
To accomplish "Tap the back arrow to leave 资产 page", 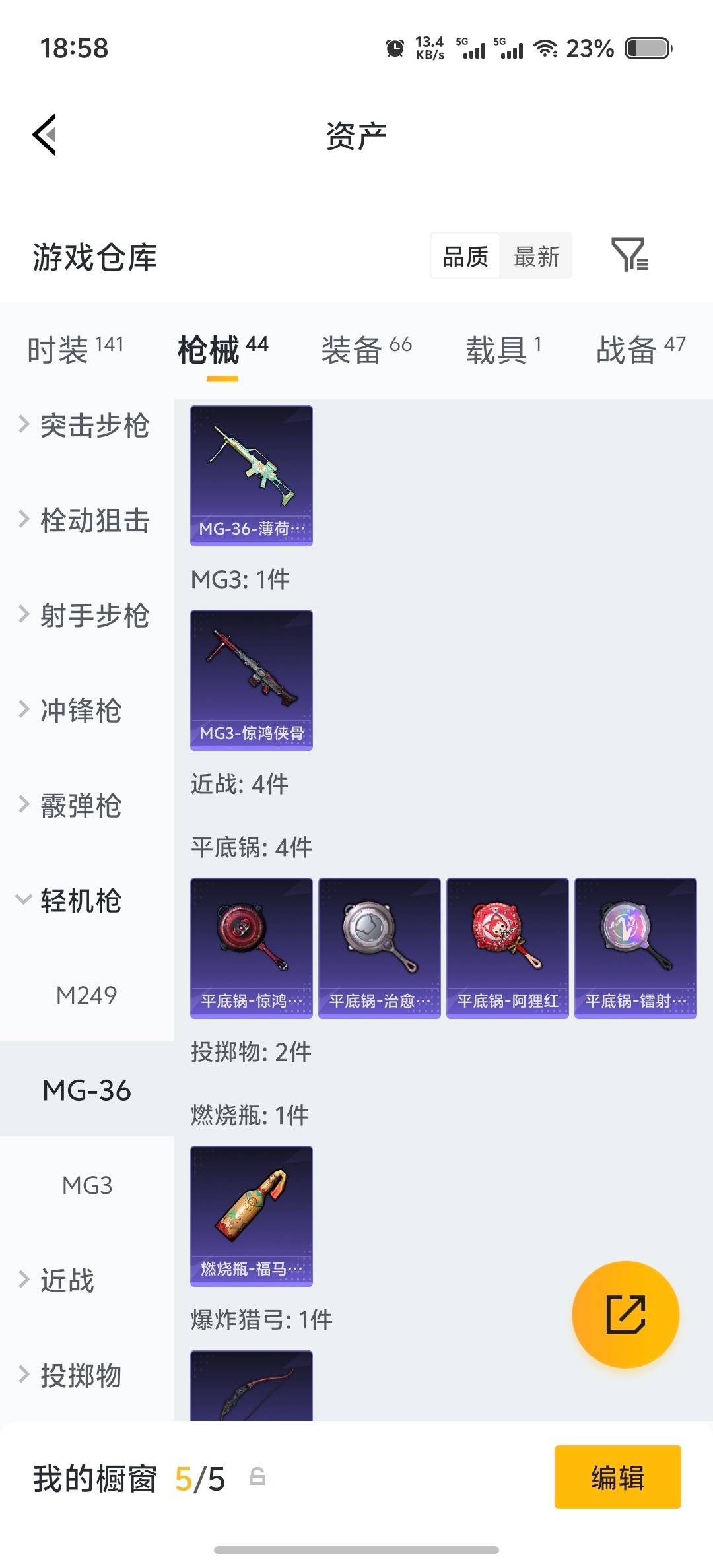I will (45, 135).
